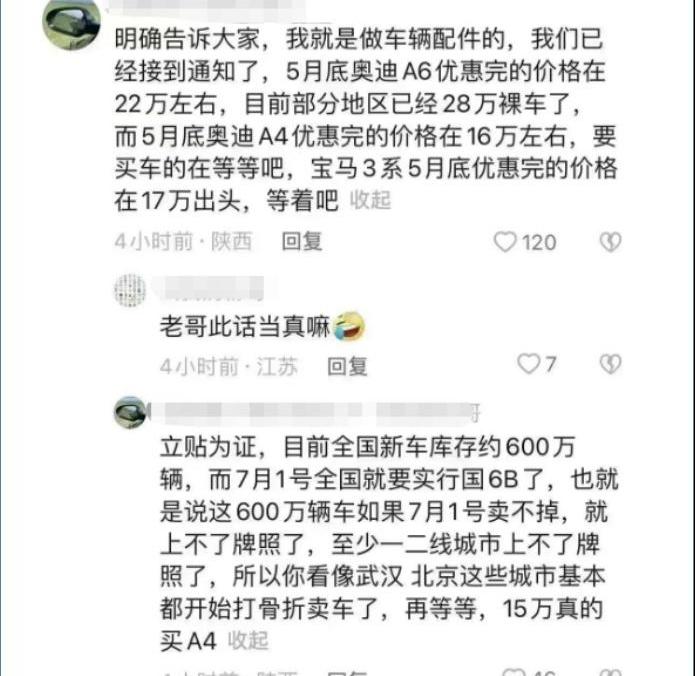Reply to the 江苏 comment
The image size is (695, 676).
[x=347, y=366]
